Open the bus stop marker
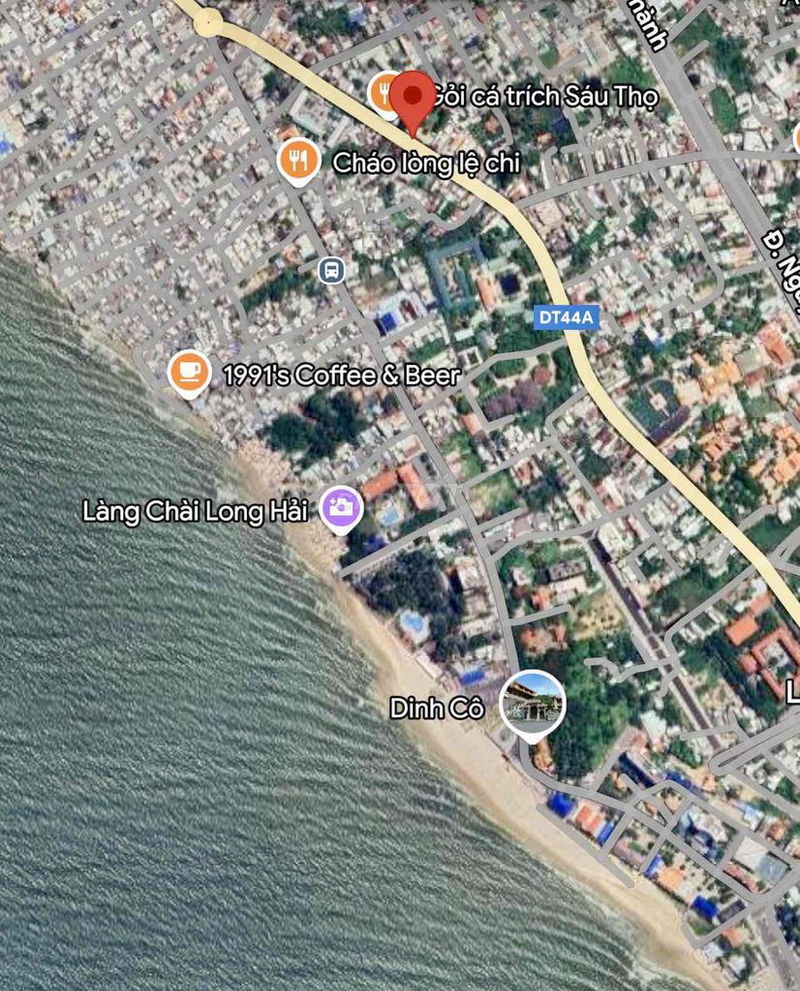Screen dimensions: 800x991 [331, 269]
